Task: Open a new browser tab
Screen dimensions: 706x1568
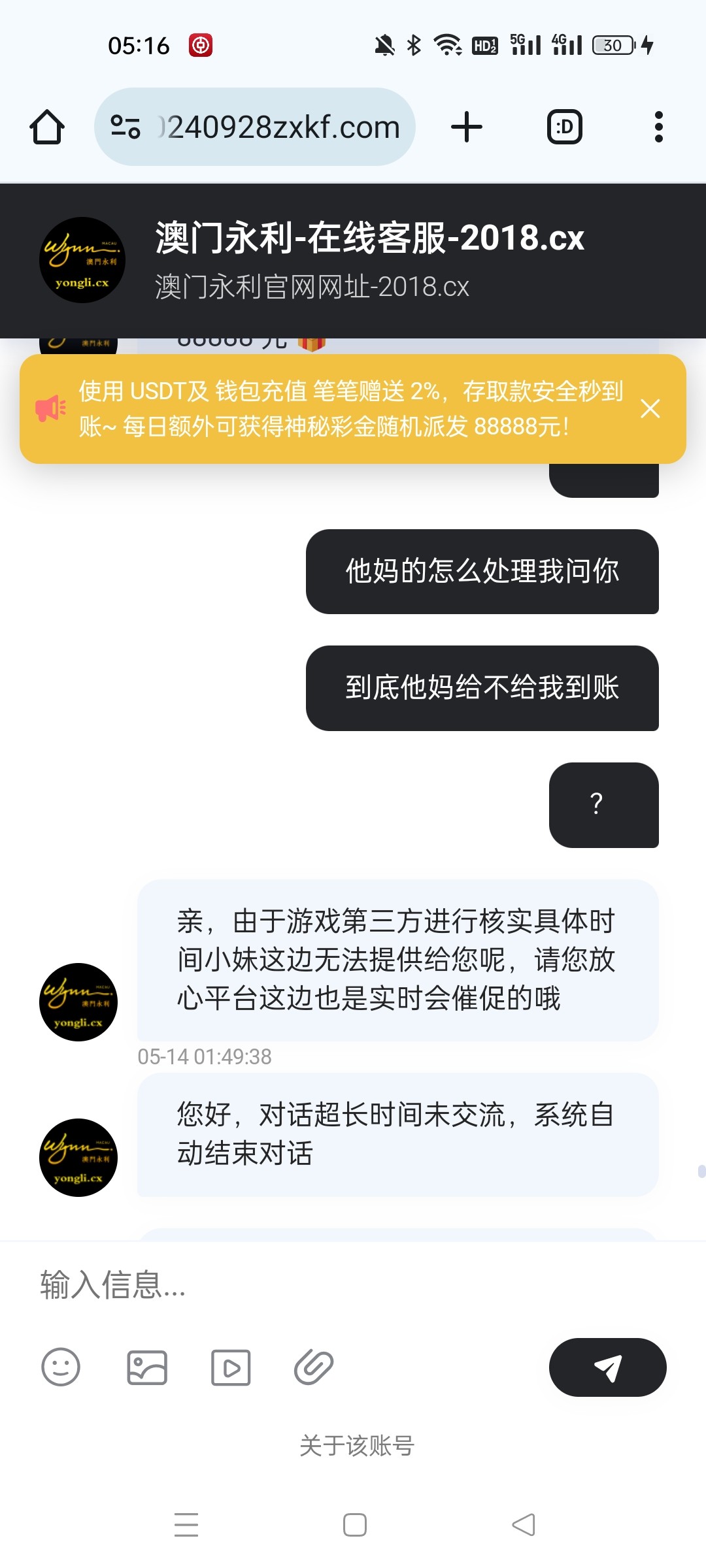Action: [x=467, y=127]
